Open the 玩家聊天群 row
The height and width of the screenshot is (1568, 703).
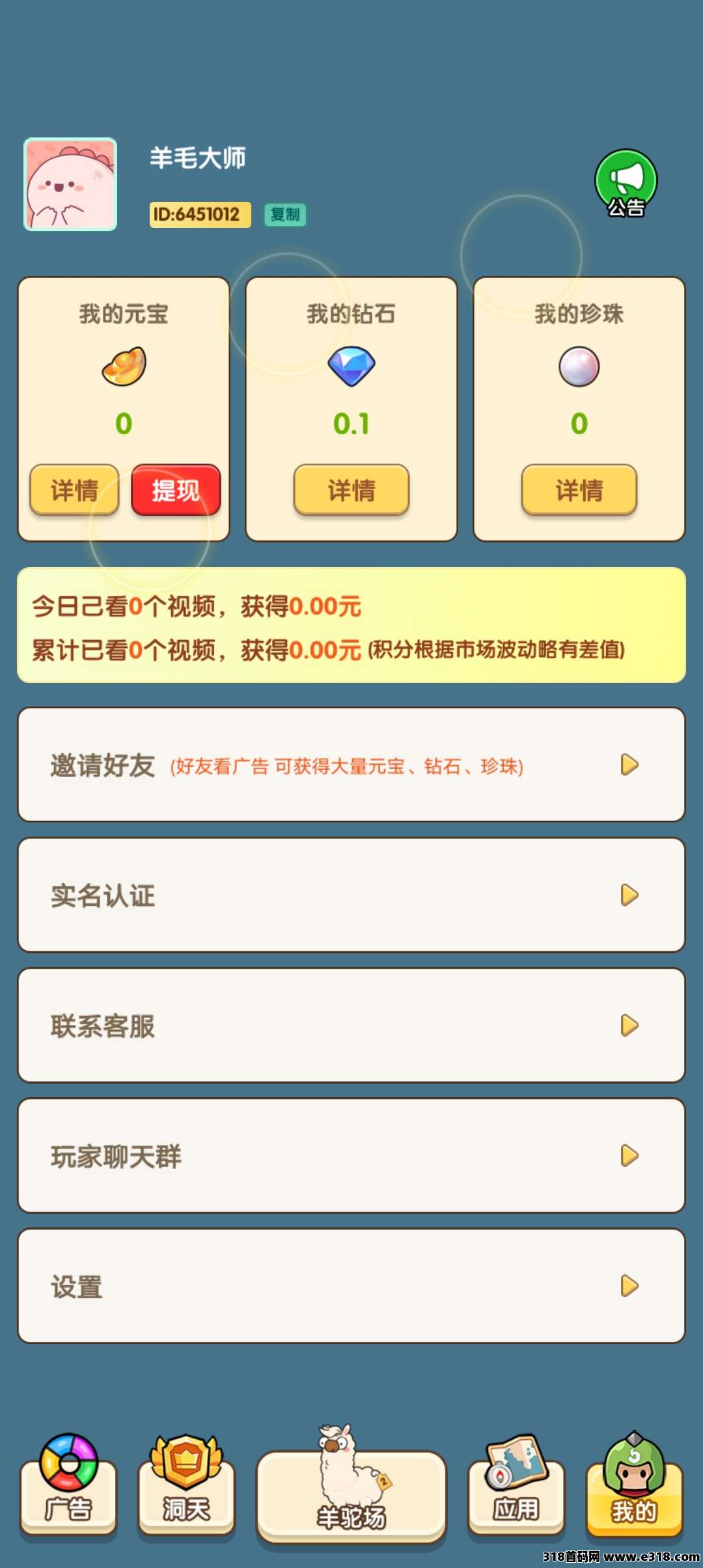click(351, 1155)
